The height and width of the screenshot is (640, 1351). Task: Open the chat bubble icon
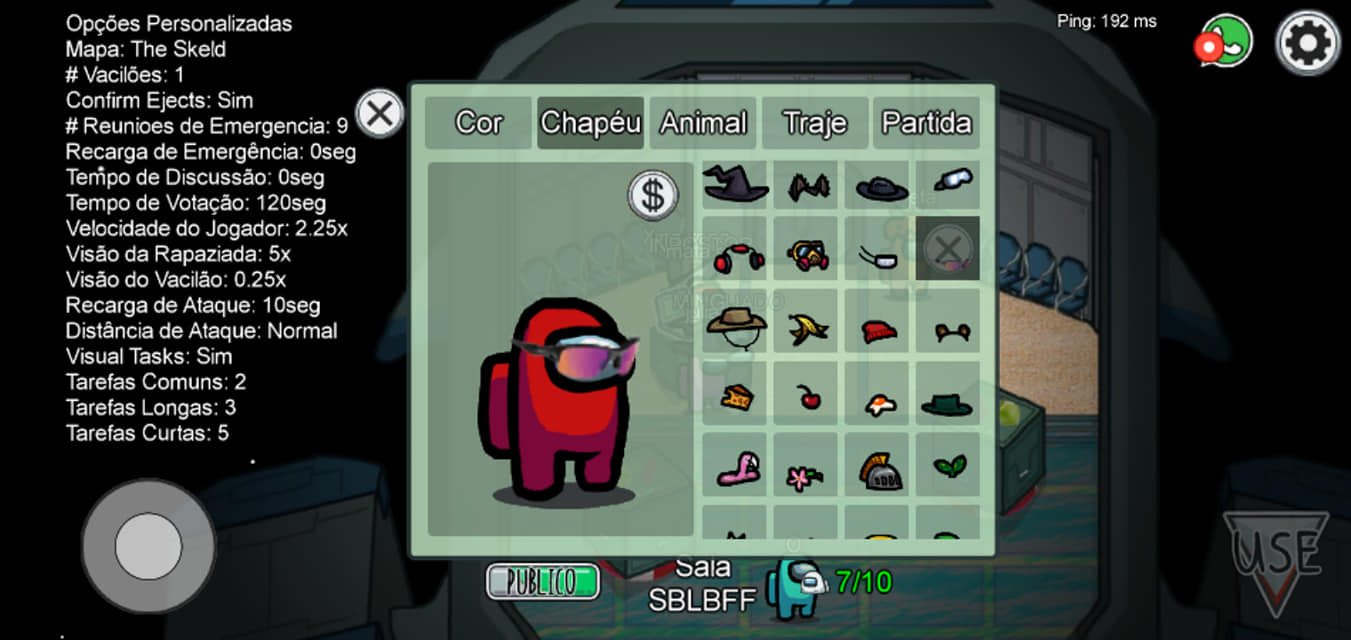[x=1226, y=42]
